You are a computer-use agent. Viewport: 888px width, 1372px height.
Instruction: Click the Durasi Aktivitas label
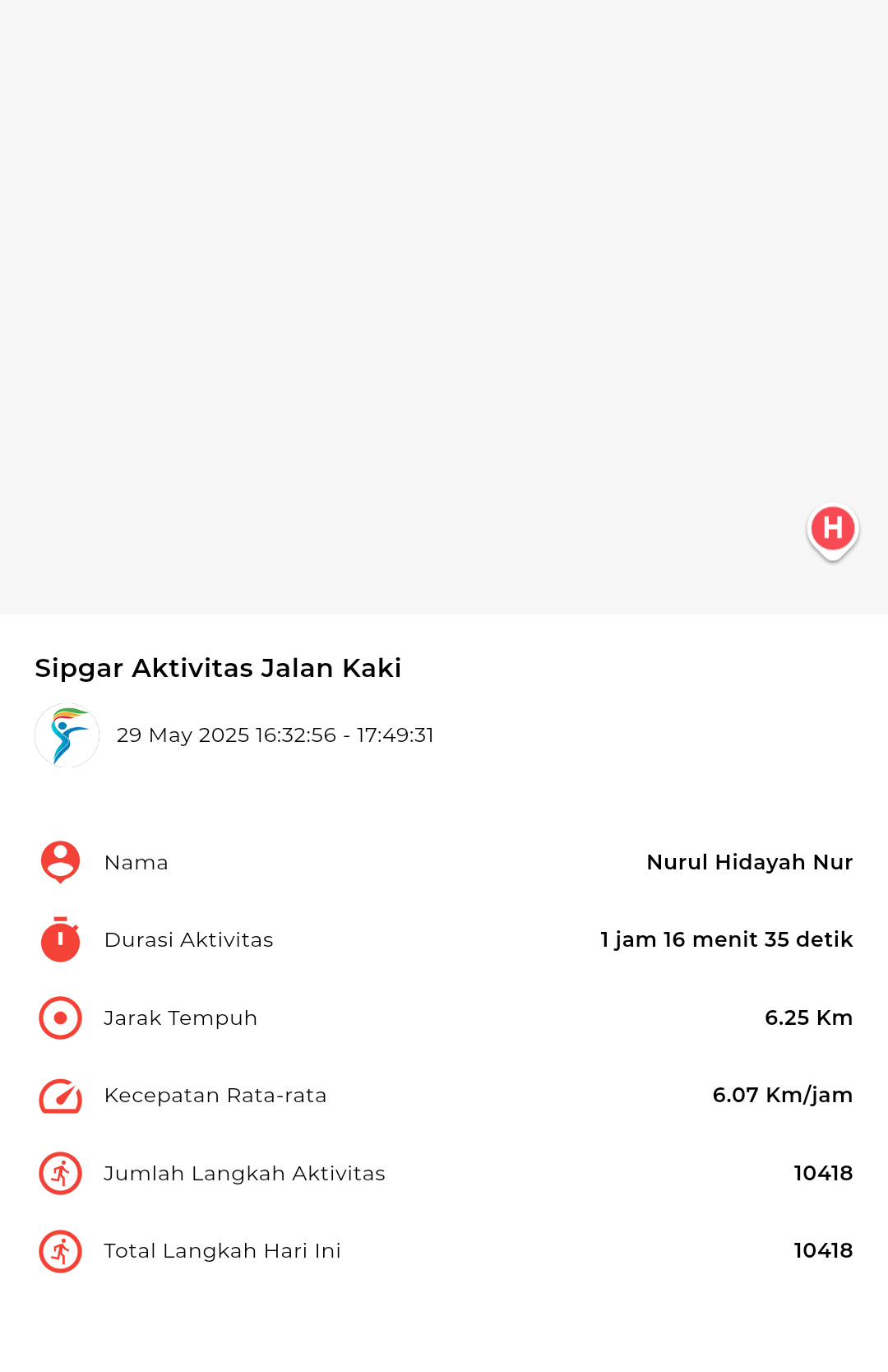(x=188, y=939)
